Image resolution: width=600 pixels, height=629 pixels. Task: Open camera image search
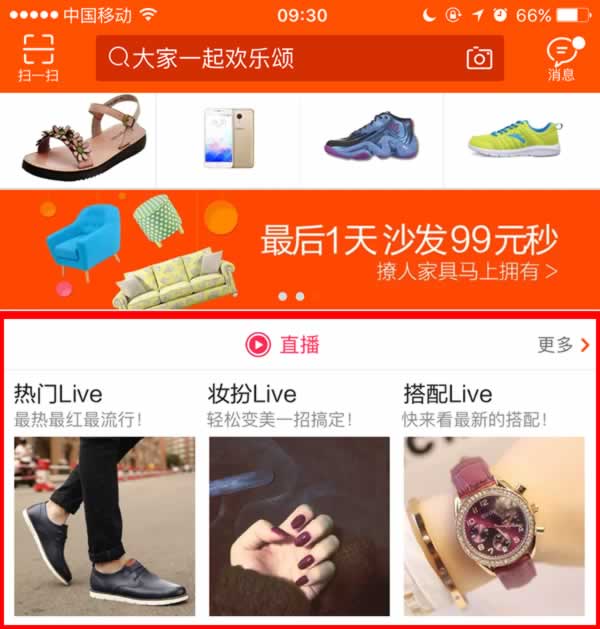pos(480,58)
